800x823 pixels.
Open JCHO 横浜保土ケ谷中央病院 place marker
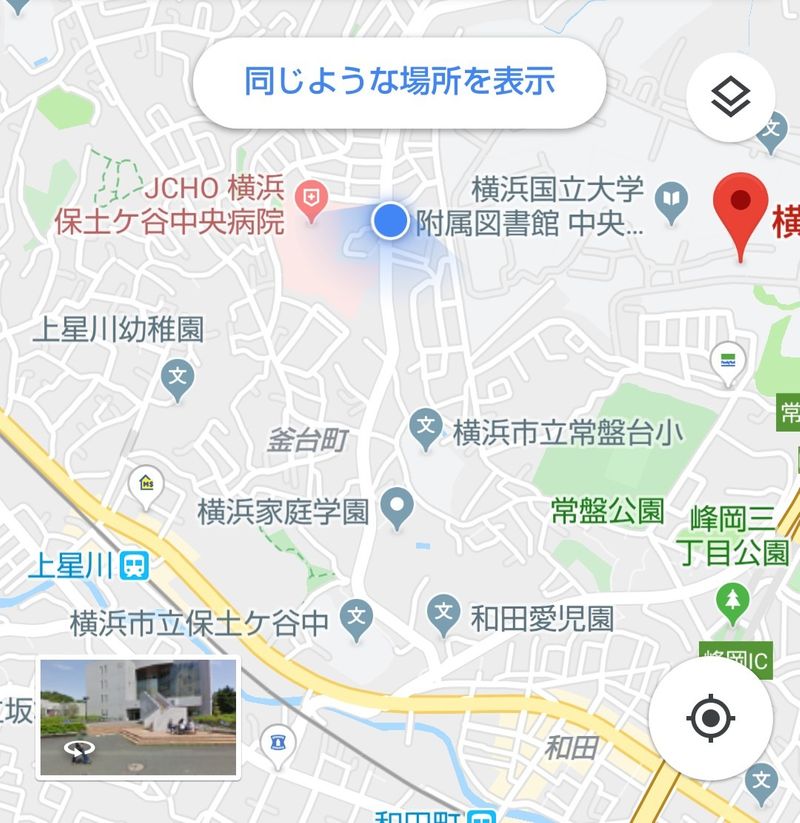(x=313, y=202)
